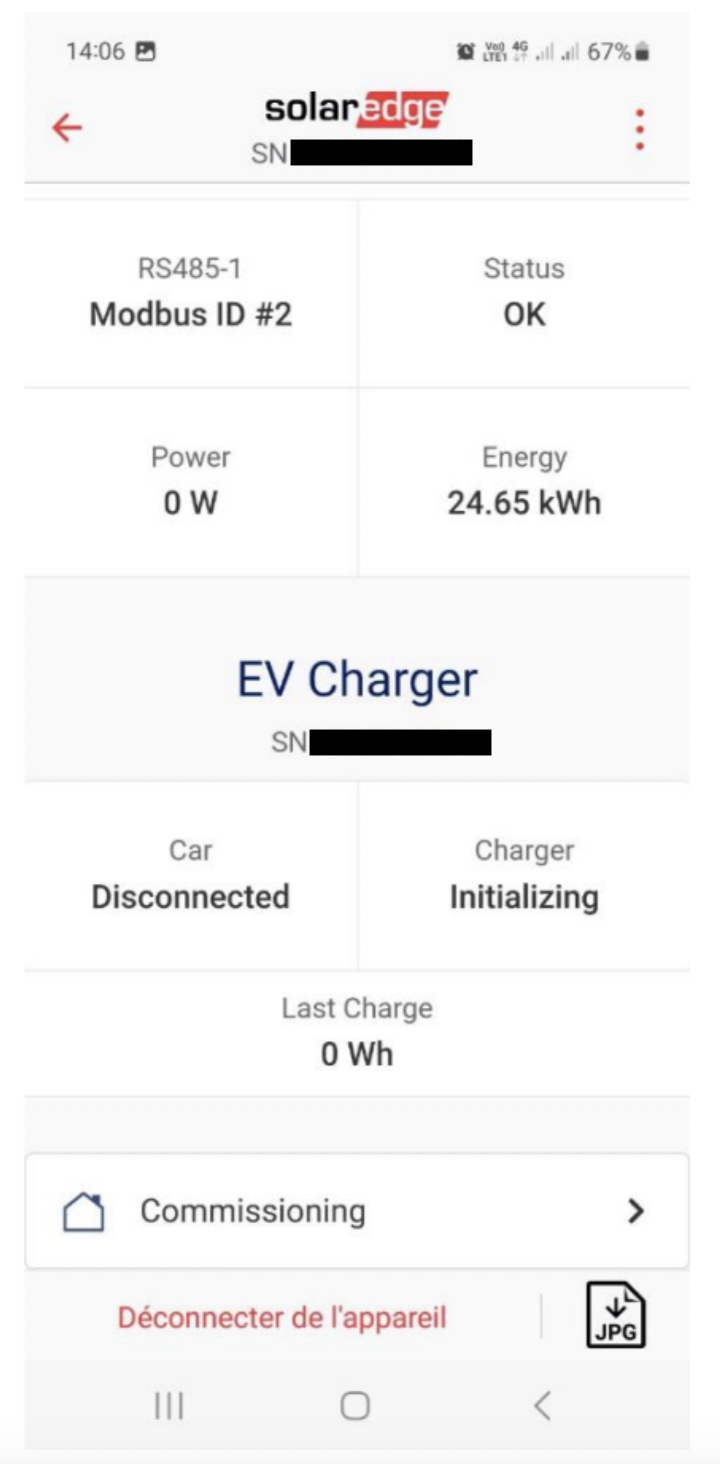Download the screen as JPG
Screen dimensions: 720x1464
615,1315
